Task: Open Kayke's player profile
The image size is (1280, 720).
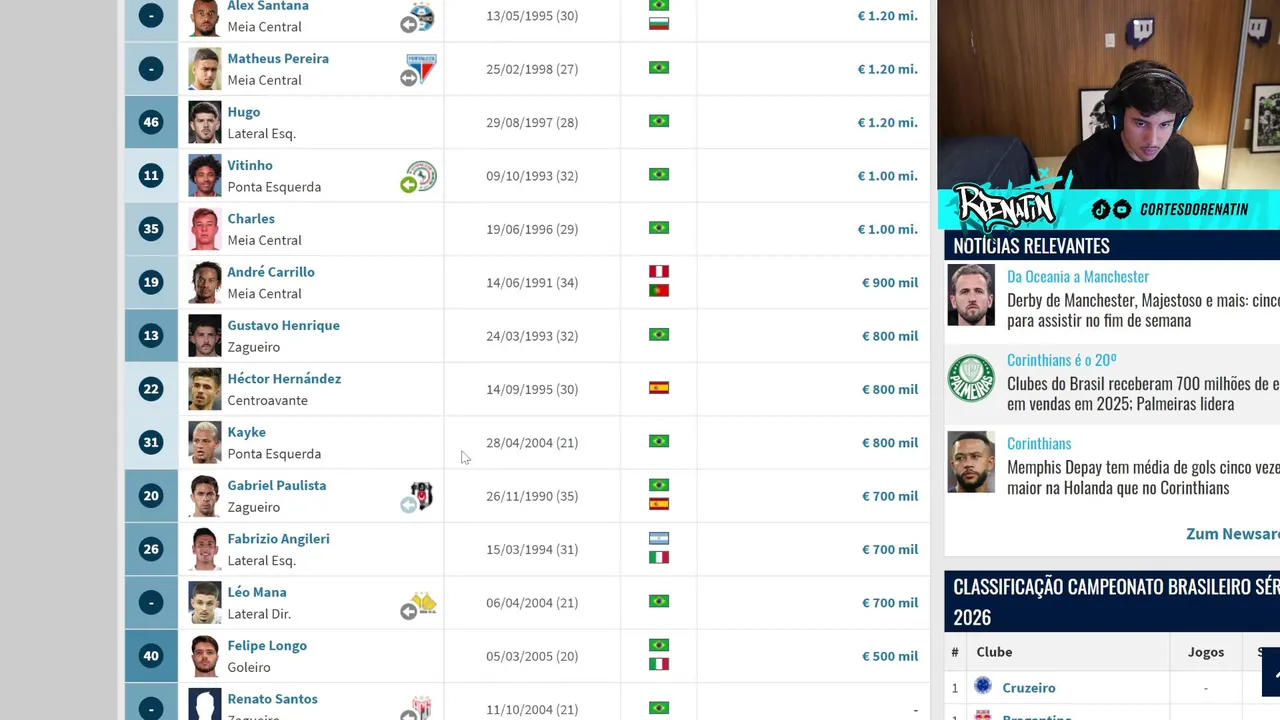Action: click(x=246, y=432)
